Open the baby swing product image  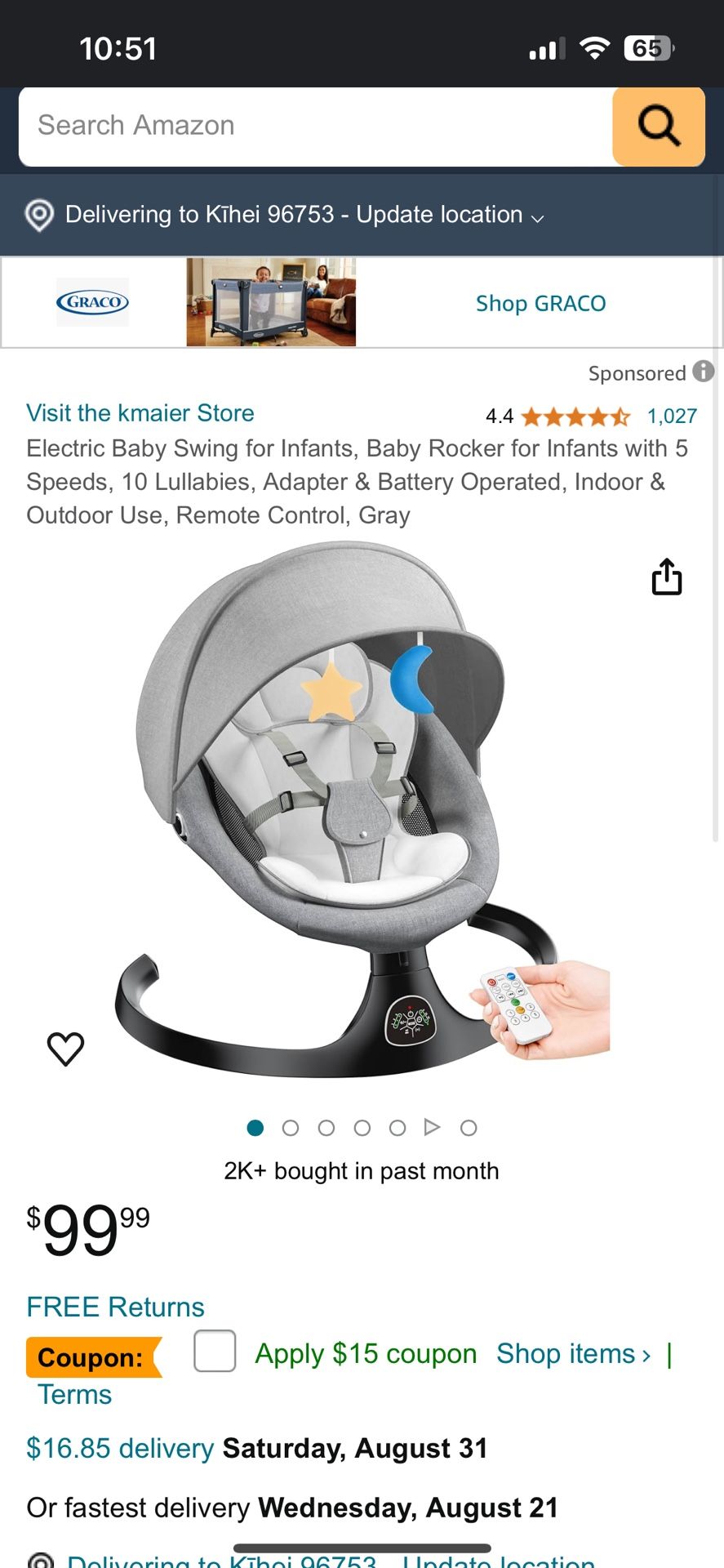(x=362, y=808)
